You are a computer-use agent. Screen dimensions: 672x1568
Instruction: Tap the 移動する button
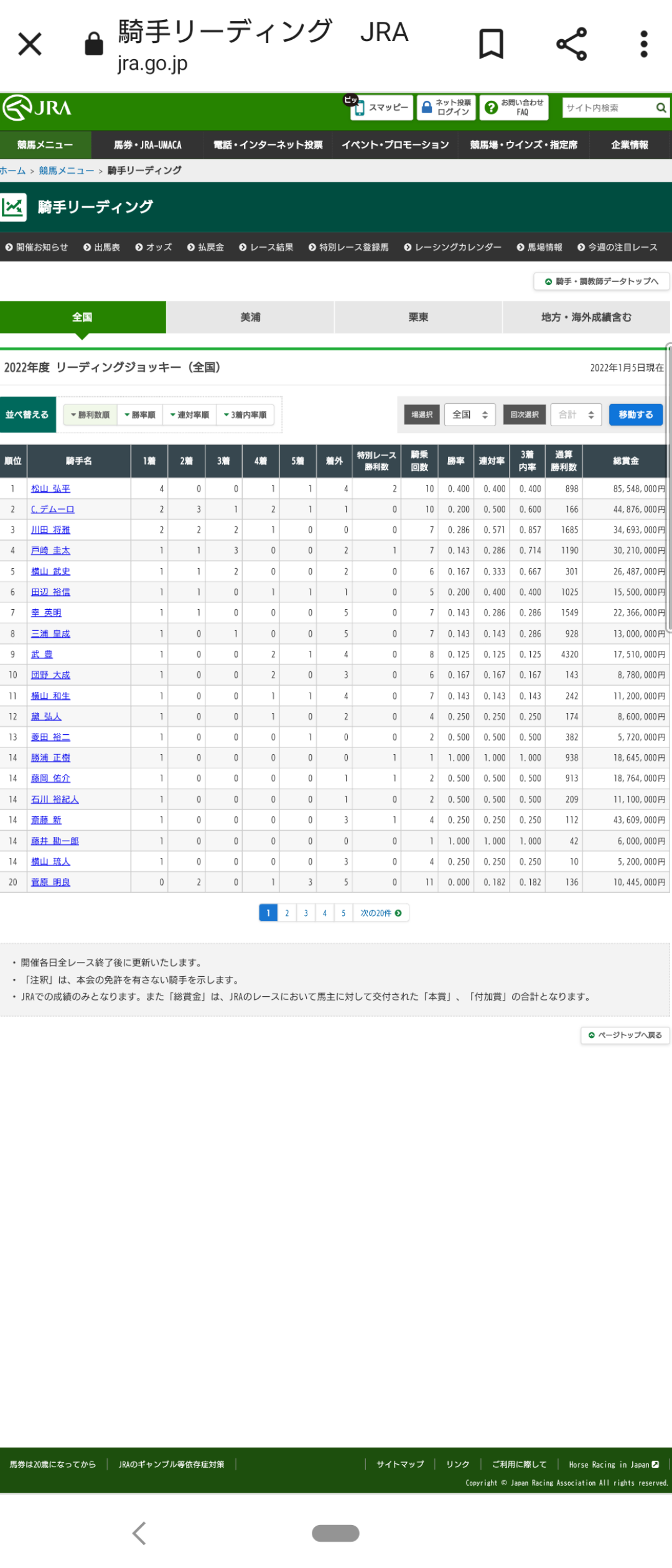coord(635,415)
